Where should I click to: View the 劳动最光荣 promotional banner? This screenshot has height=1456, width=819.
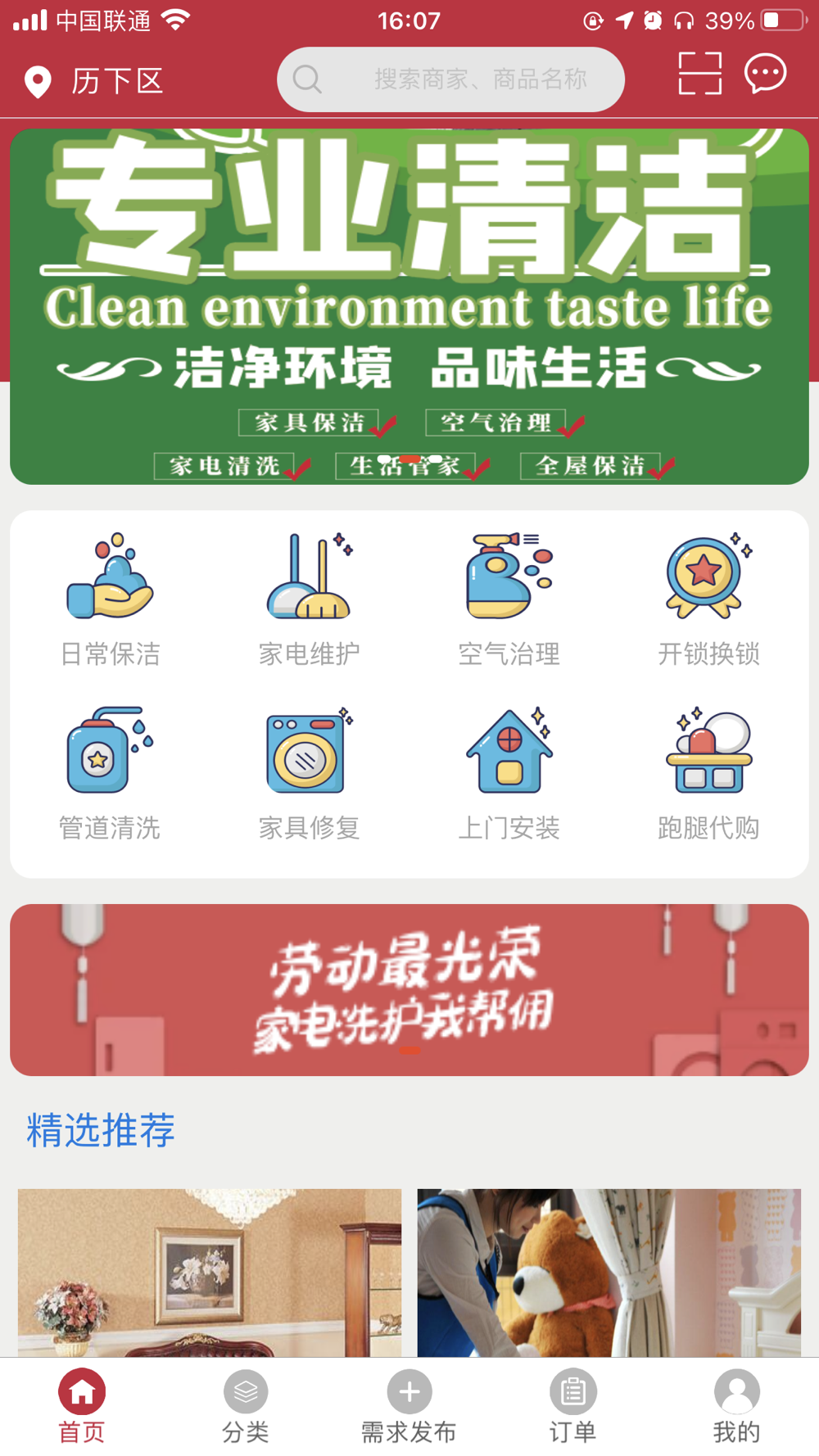(x=409, y=989)
